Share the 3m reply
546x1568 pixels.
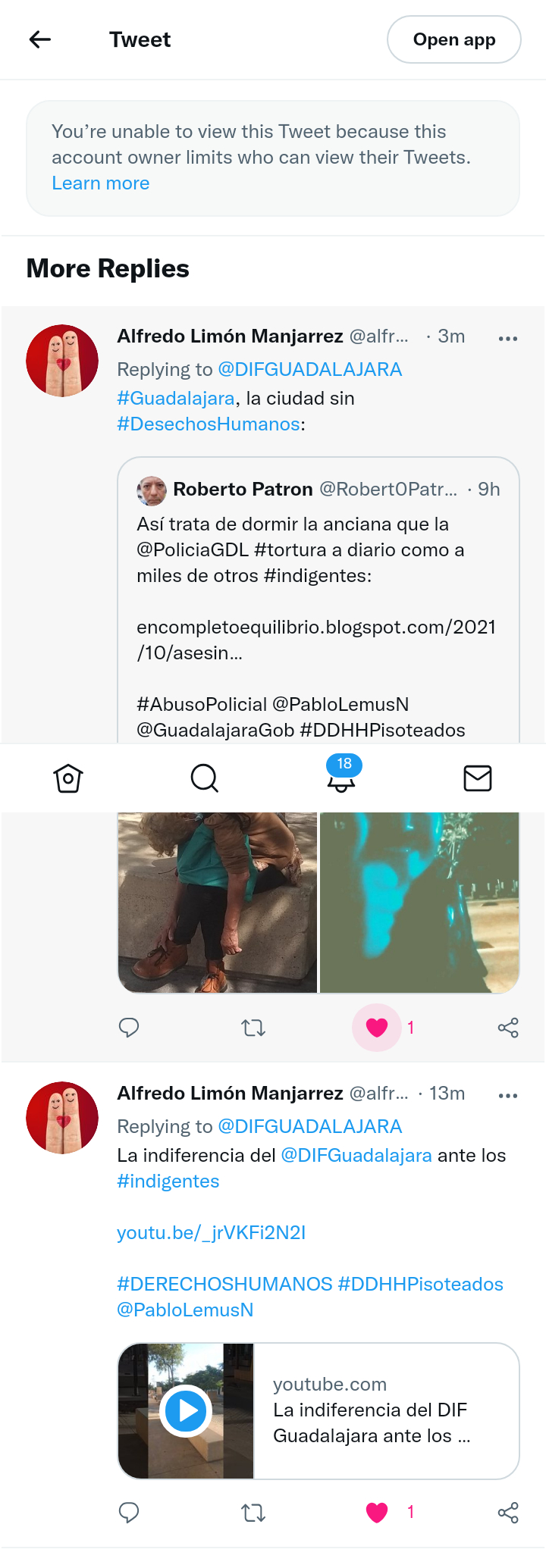pos(507,1028)
